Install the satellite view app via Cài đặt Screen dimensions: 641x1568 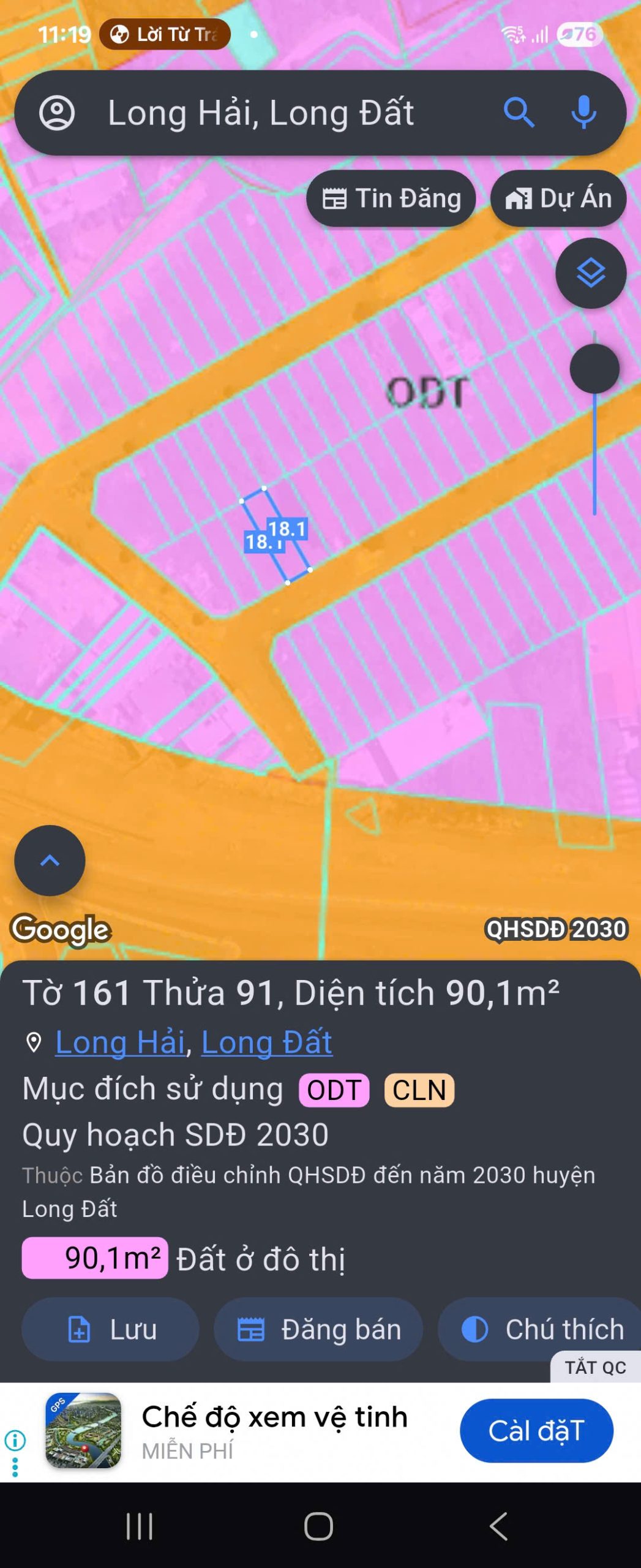[x=536, y=1431]
